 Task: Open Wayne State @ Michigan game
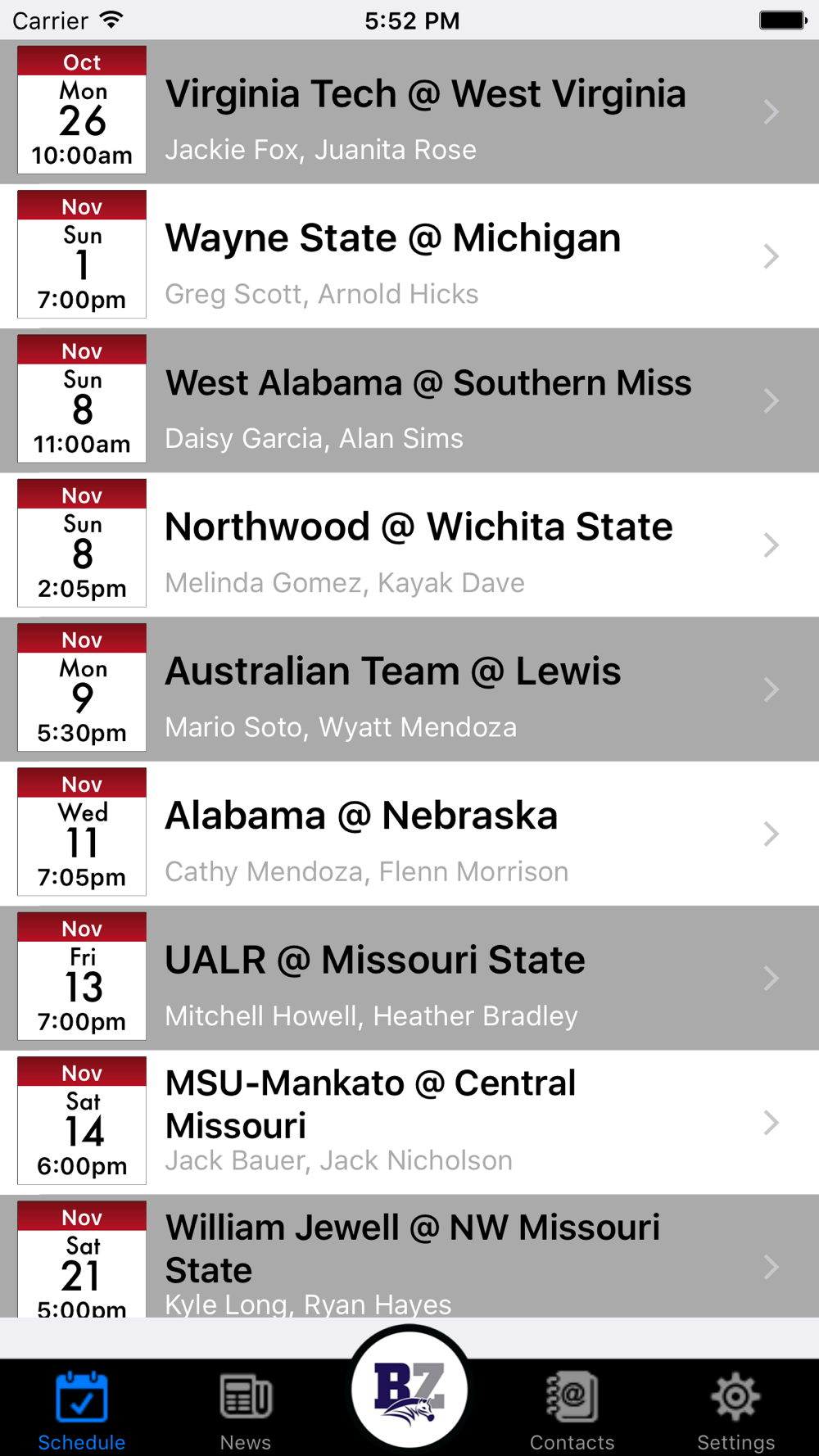click(x=409, y=256)
